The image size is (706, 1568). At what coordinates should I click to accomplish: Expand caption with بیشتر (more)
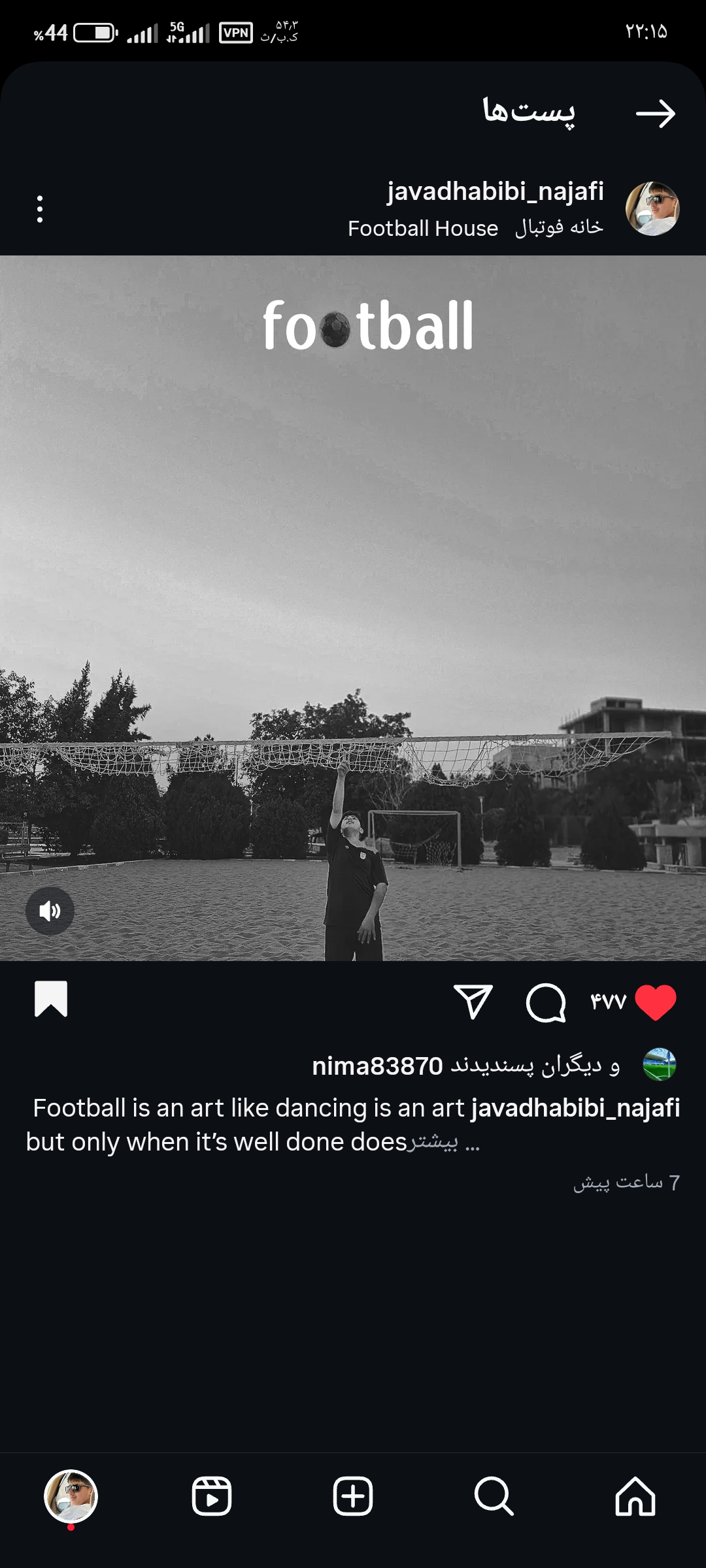433,1143
